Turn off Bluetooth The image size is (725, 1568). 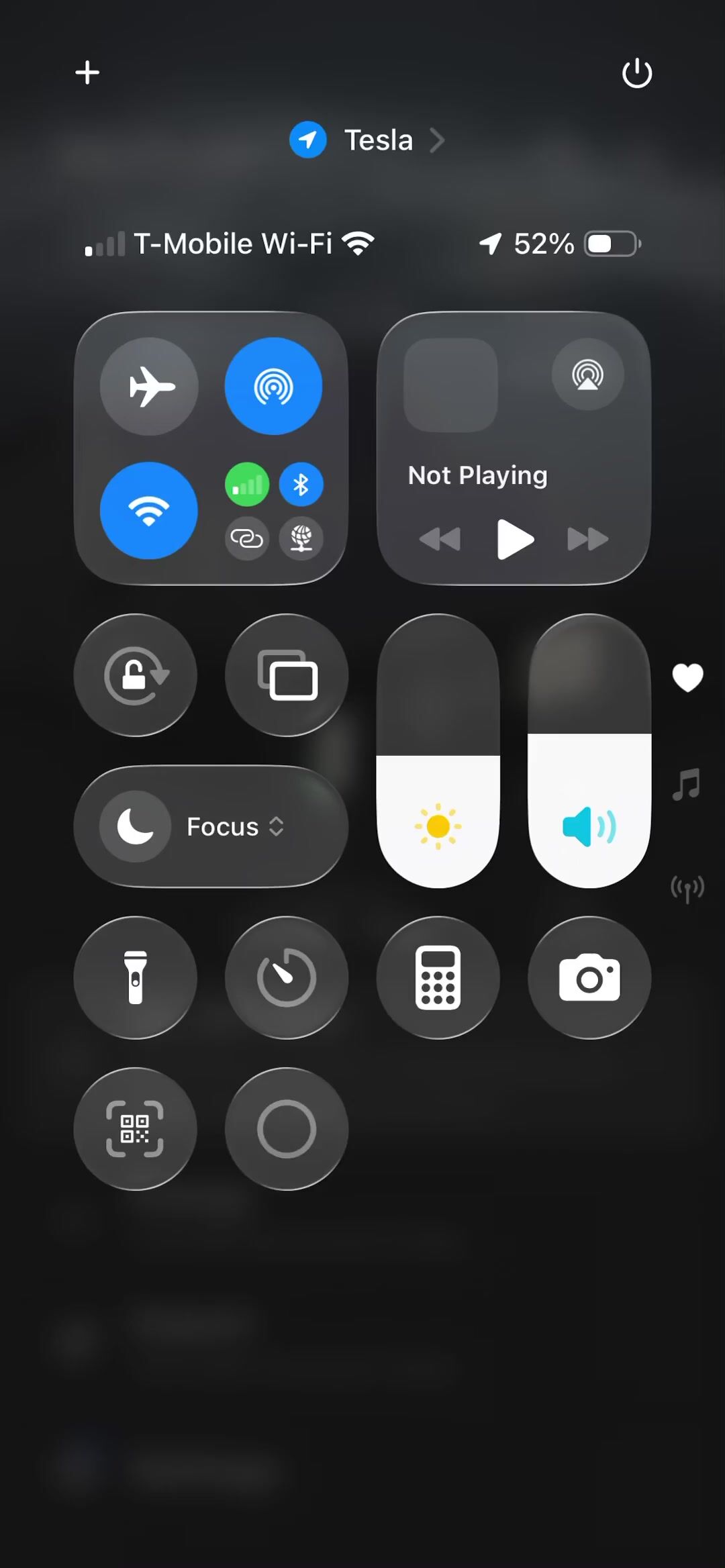[301, 485]
